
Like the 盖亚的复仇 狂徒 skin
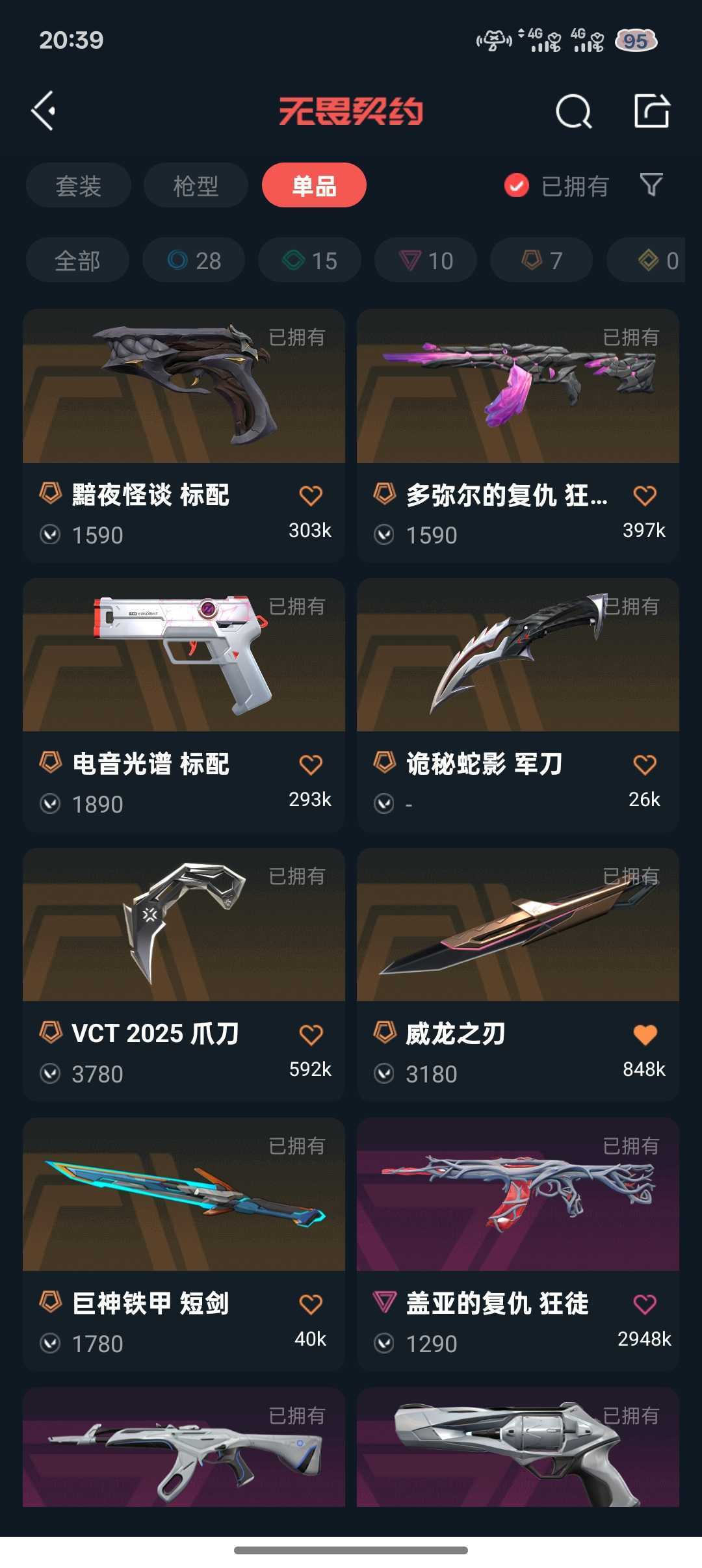(x=645, y=1304)
